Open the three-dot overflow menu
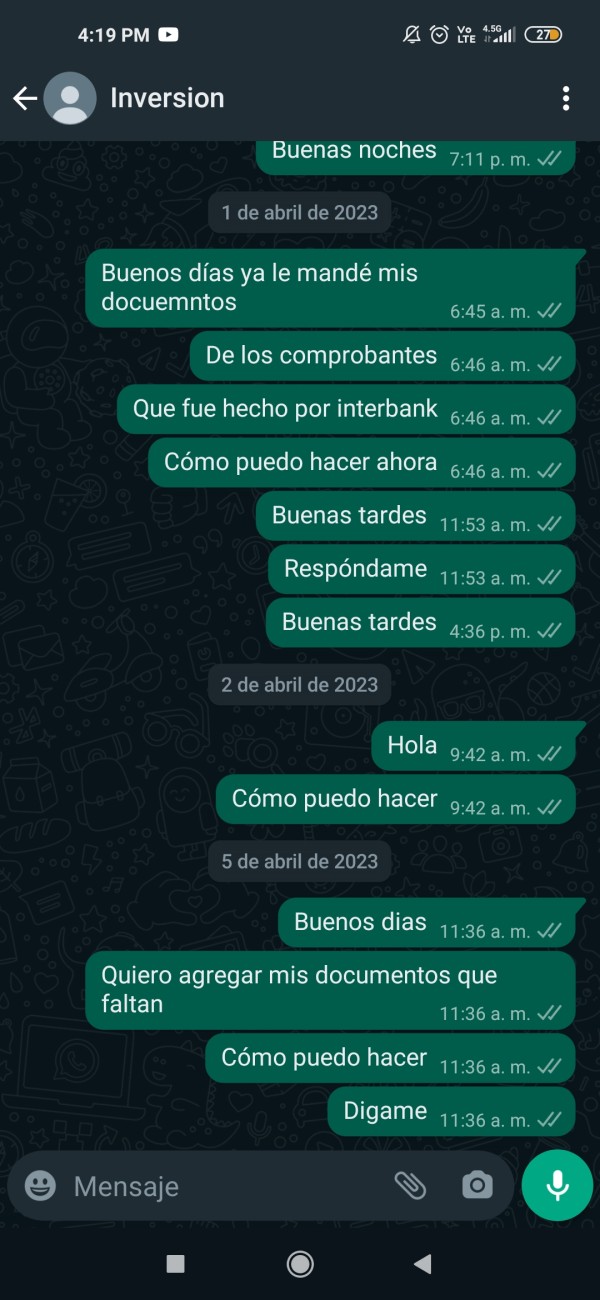600x1300 pixels. [x=566, y=98]
